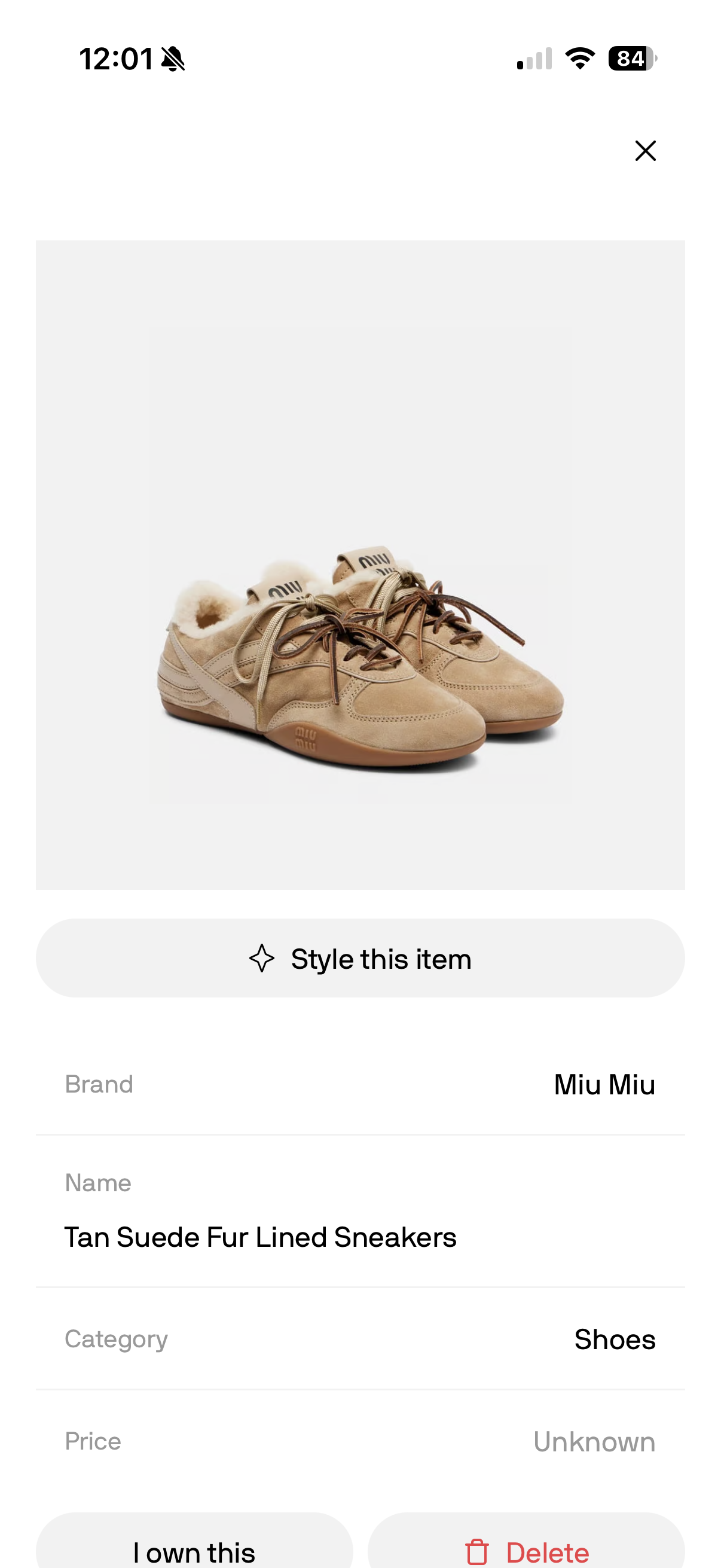
Task: Open the Category row showing Shoes
Action: click(360, 1338)
